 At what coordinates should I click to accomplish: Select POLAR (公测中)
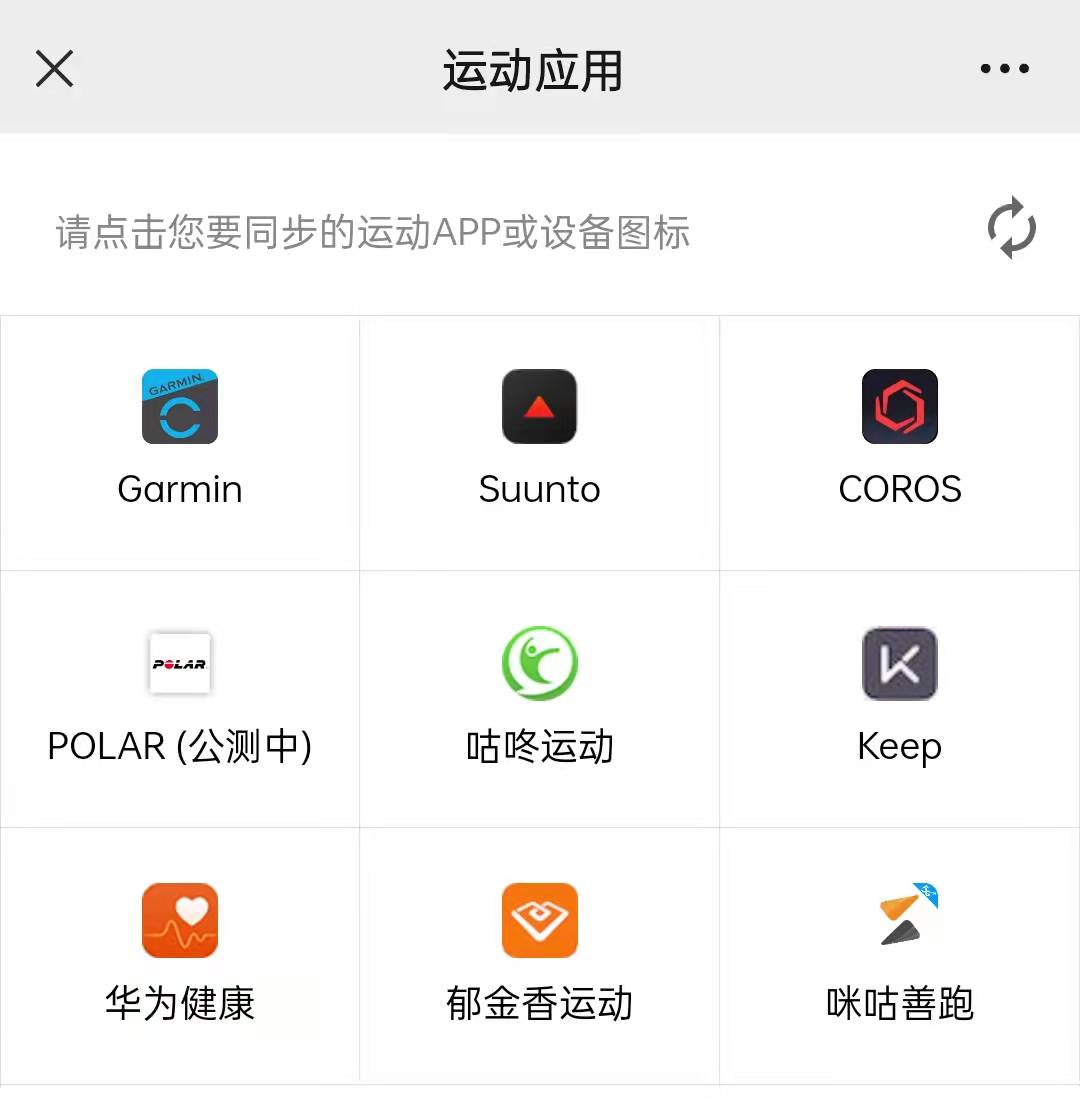pyautogui.click(x=180, y=698)
